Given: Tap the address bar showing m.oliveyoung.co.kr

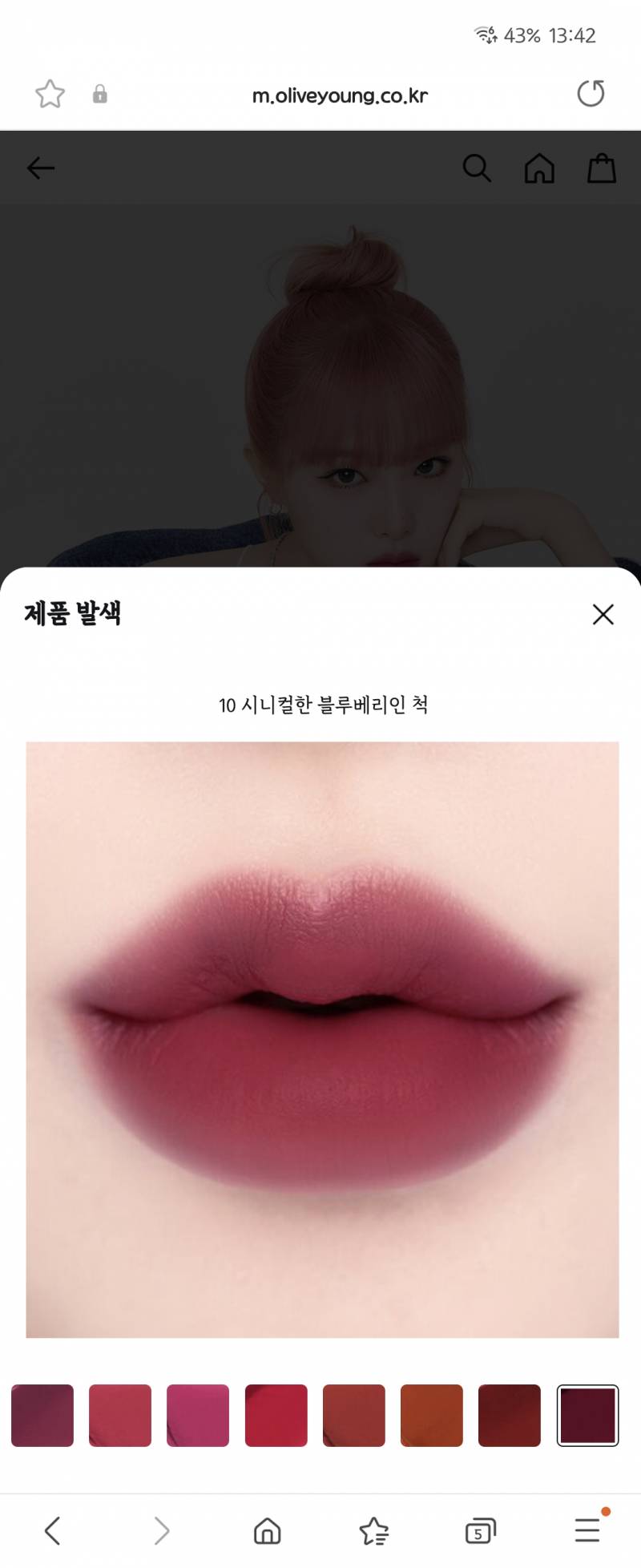Looking at the screenshot, I should tap(341, 93).
